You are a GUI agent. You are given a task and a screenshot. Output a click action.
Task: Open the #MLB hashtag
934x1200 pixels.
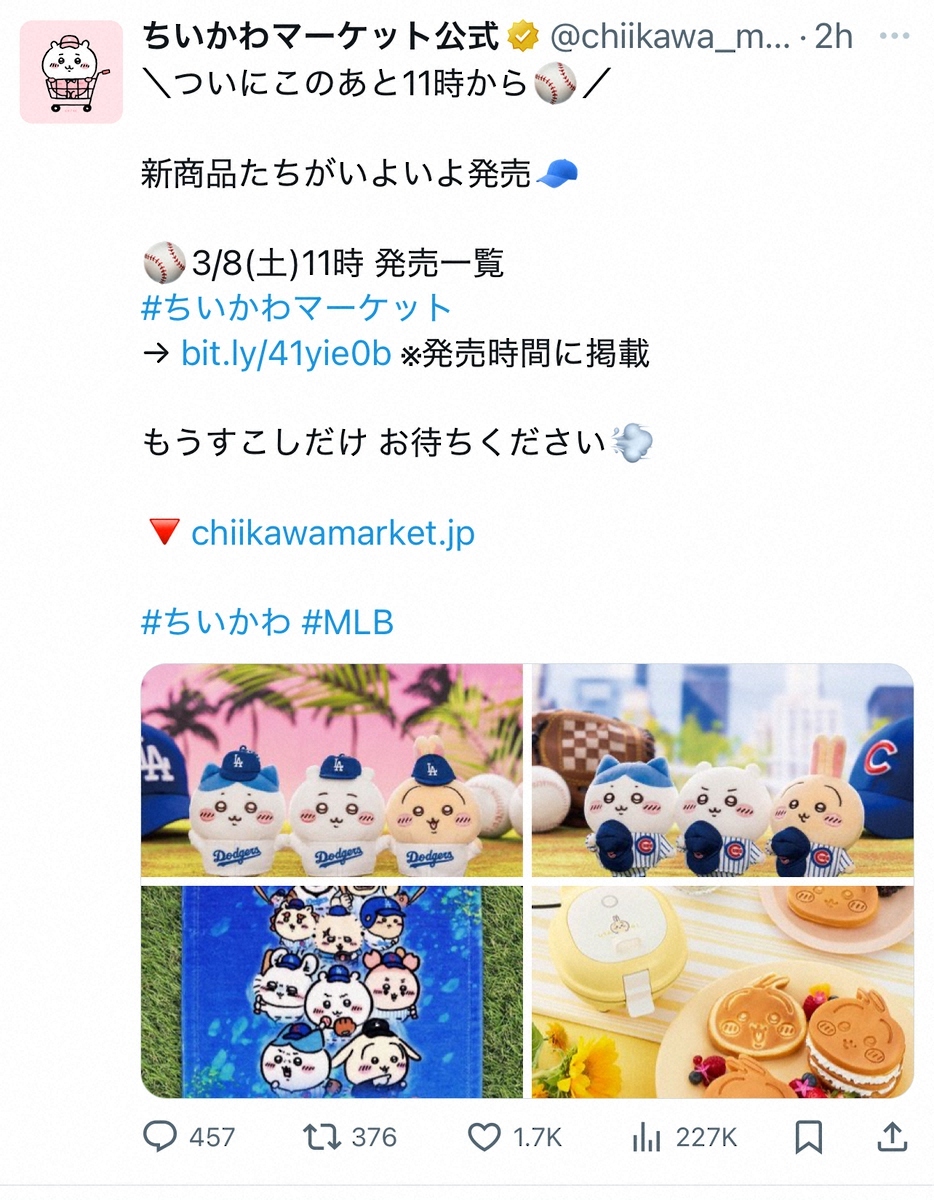(347, 622)
